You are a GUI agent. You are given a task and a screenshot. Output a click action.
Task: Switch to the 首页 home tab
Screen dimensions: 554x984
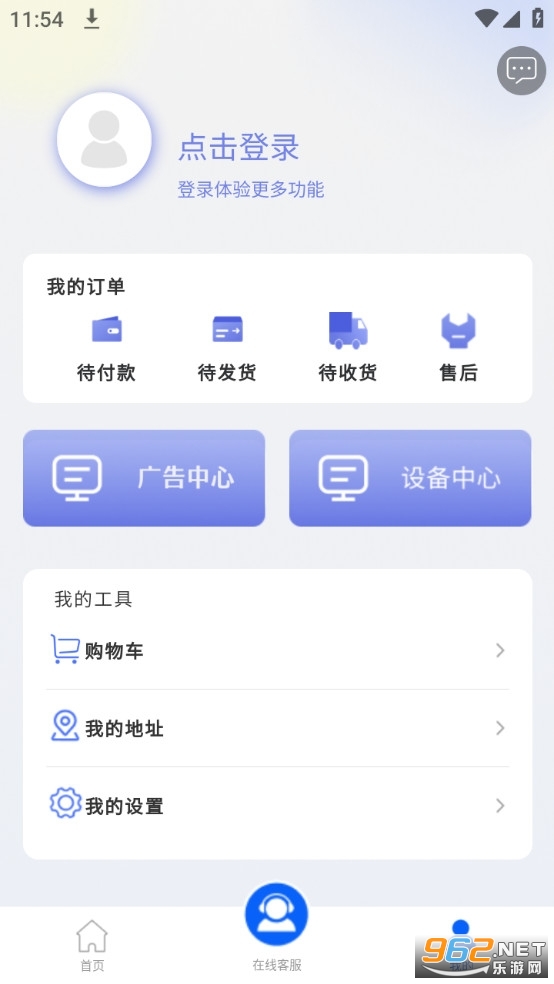coord(92,946)
